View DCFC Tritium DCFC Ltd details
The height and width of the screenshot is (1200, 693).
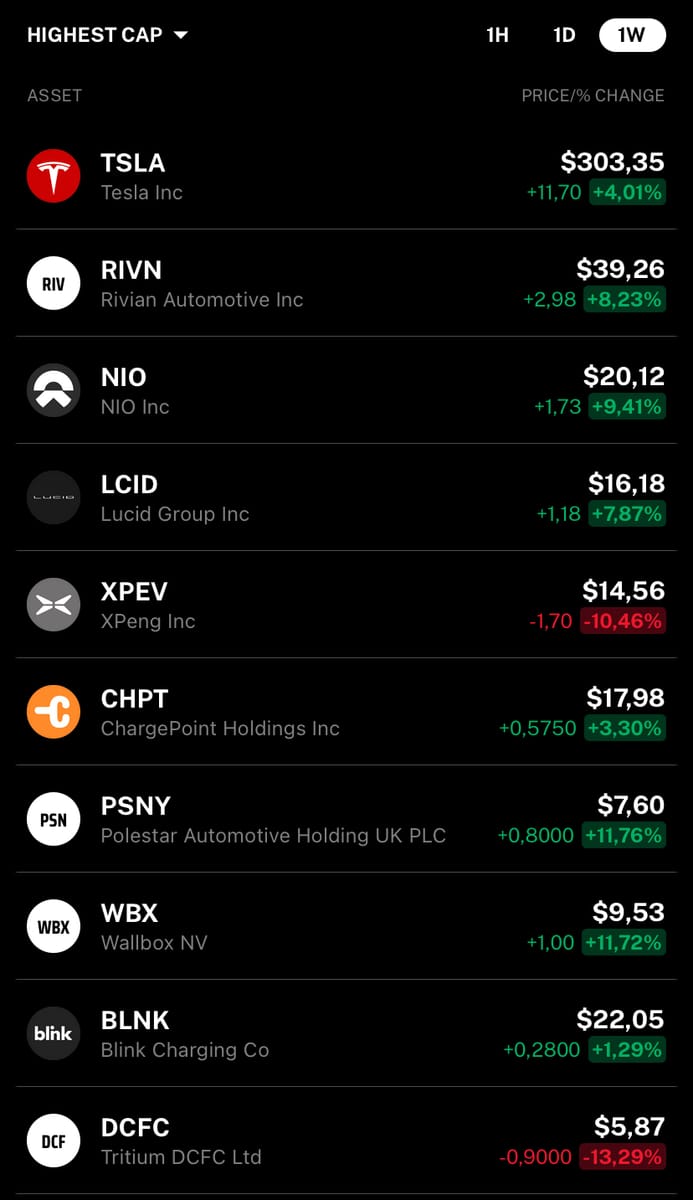click(346, 1139)
